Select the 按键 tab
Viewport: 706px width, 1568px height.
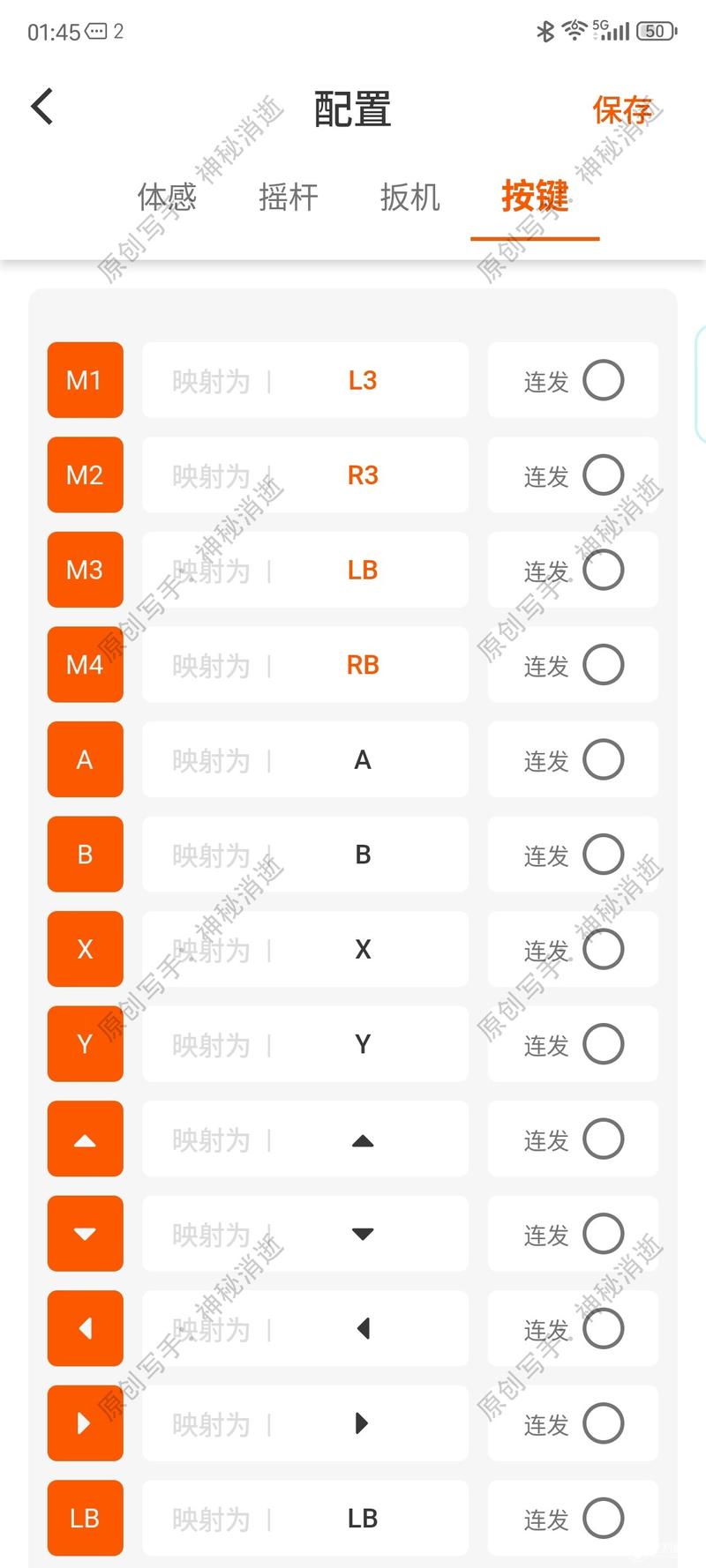click(535, 196)
